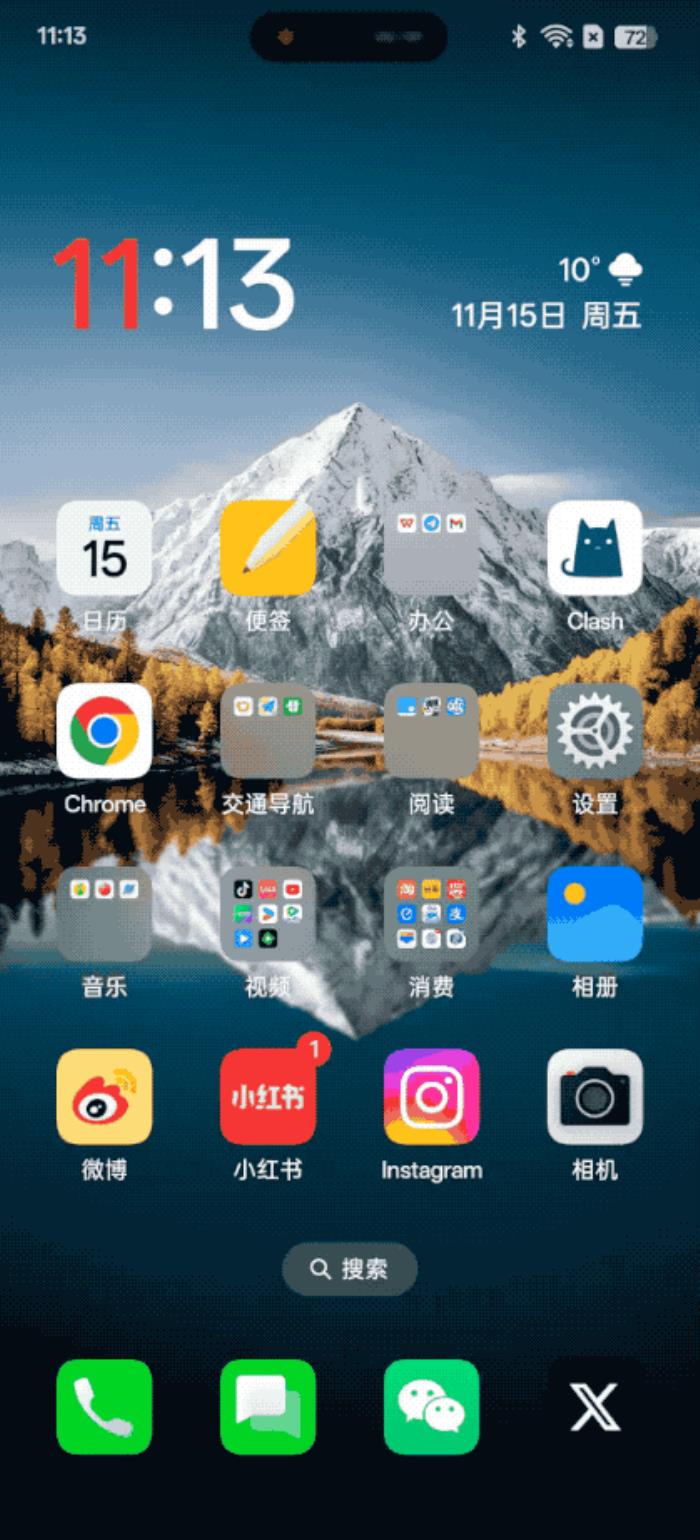700x1540 pixels.
Task: Open the 相机 camera app
Action: point(595,1097)
